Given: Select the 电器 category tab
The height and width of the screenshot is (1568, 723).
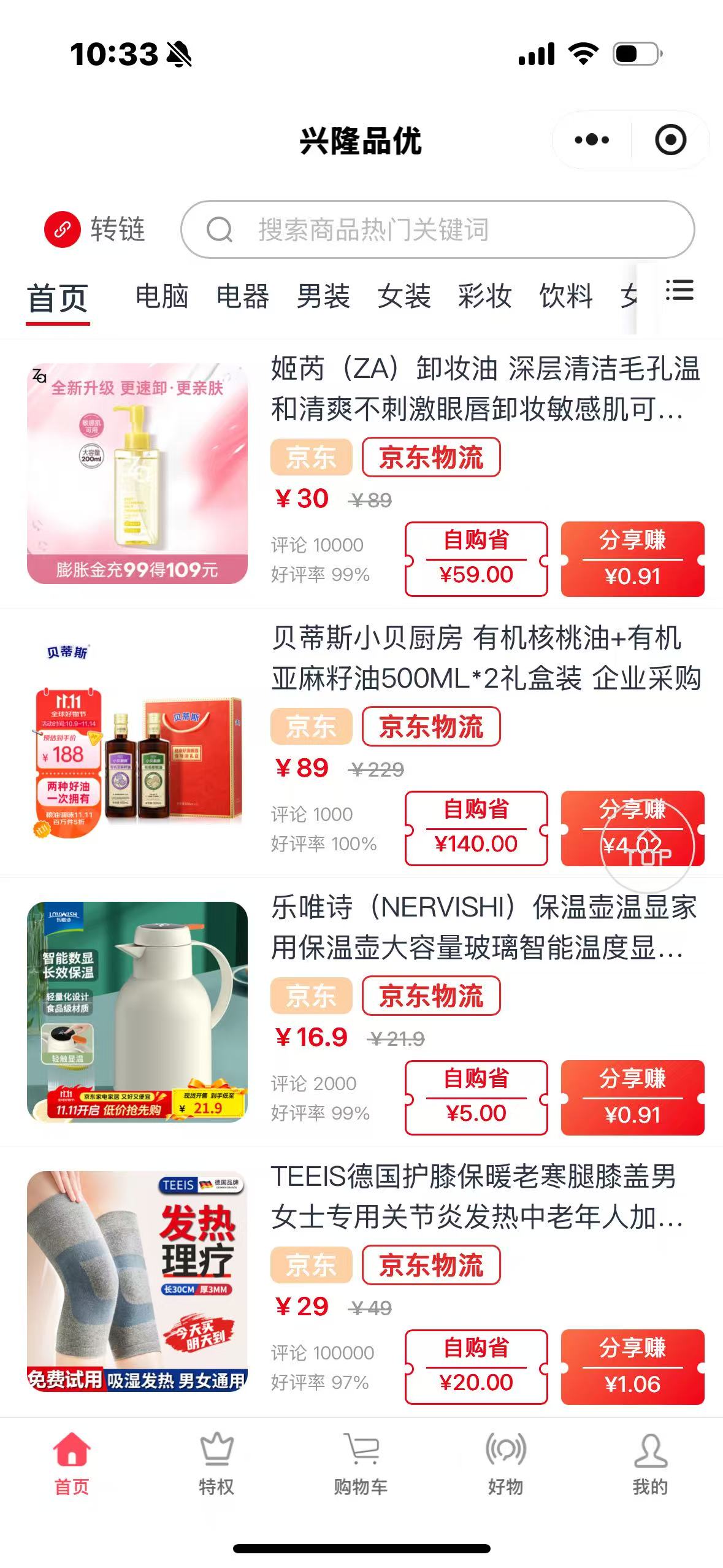Looking at the screenshot, I should (x=242, y=296).
